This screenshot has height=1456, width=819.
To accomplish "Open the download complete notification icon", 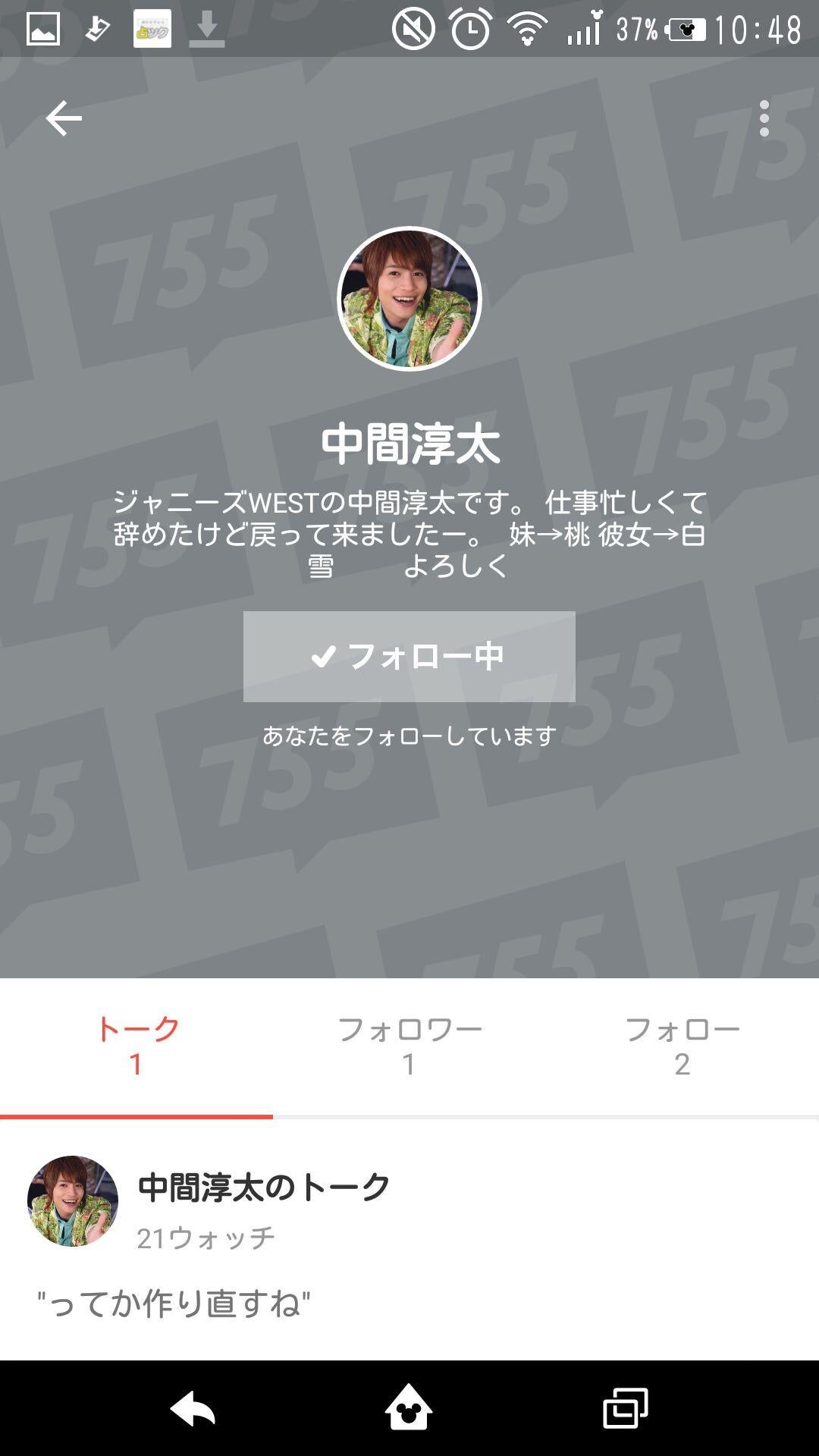I will 206,30.
